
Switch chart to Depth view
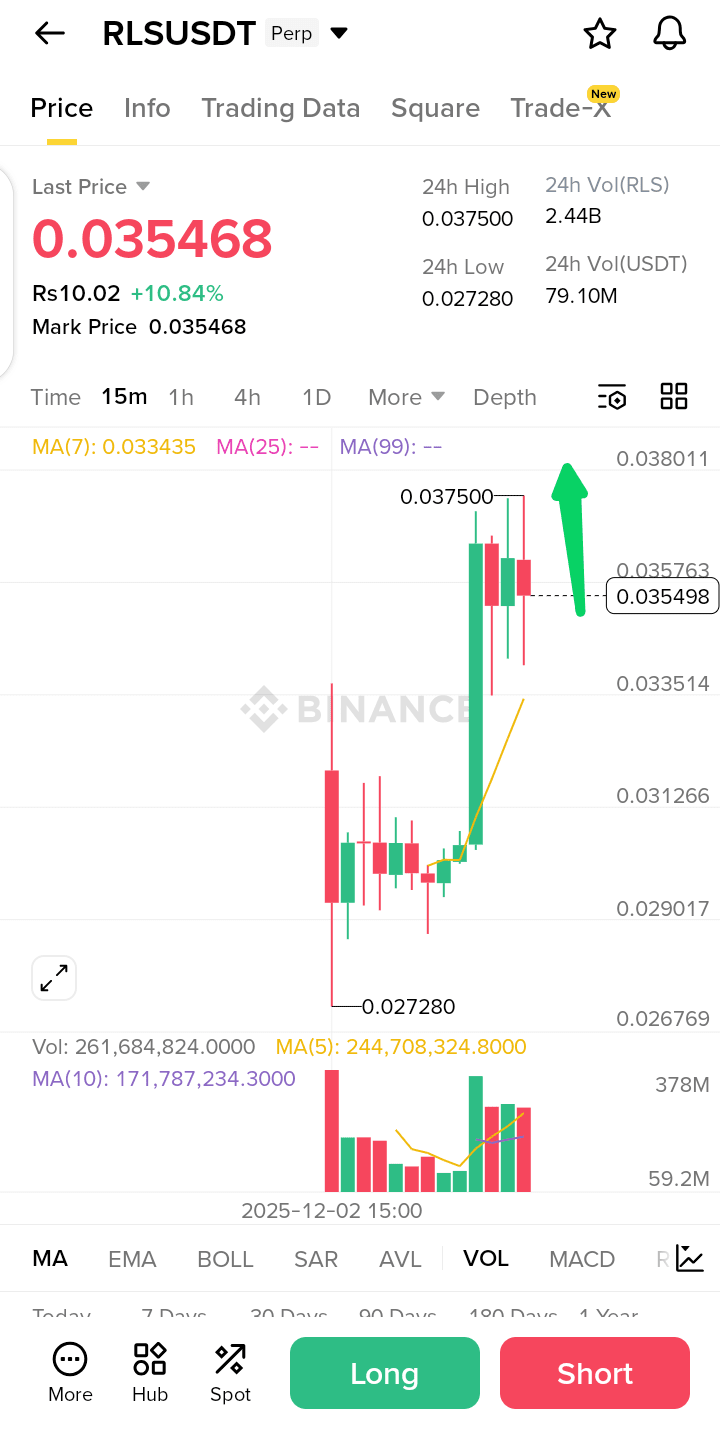tap(504, 397)
